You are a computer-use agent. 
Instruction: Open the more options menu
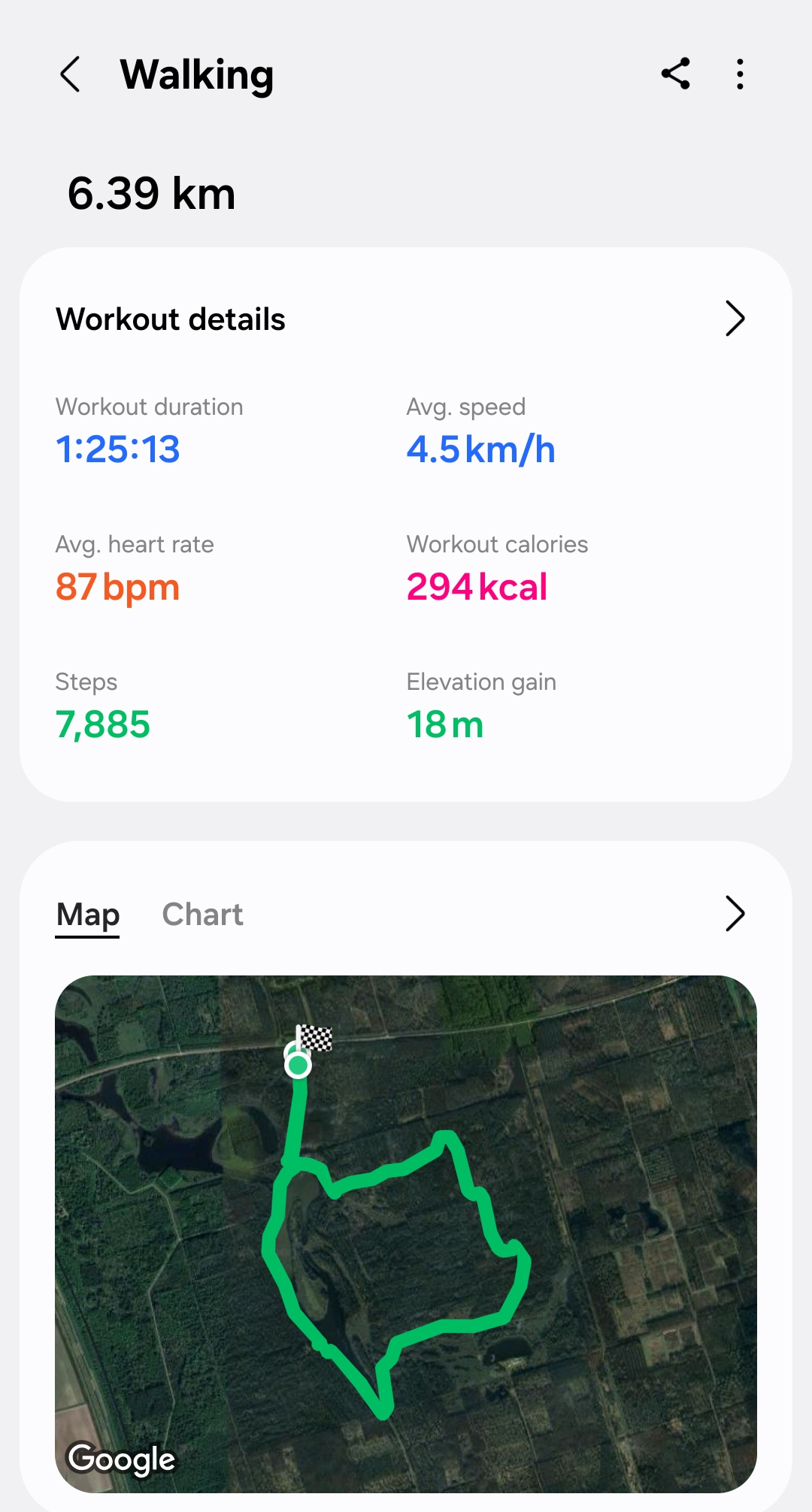click(x=741, y=74)
